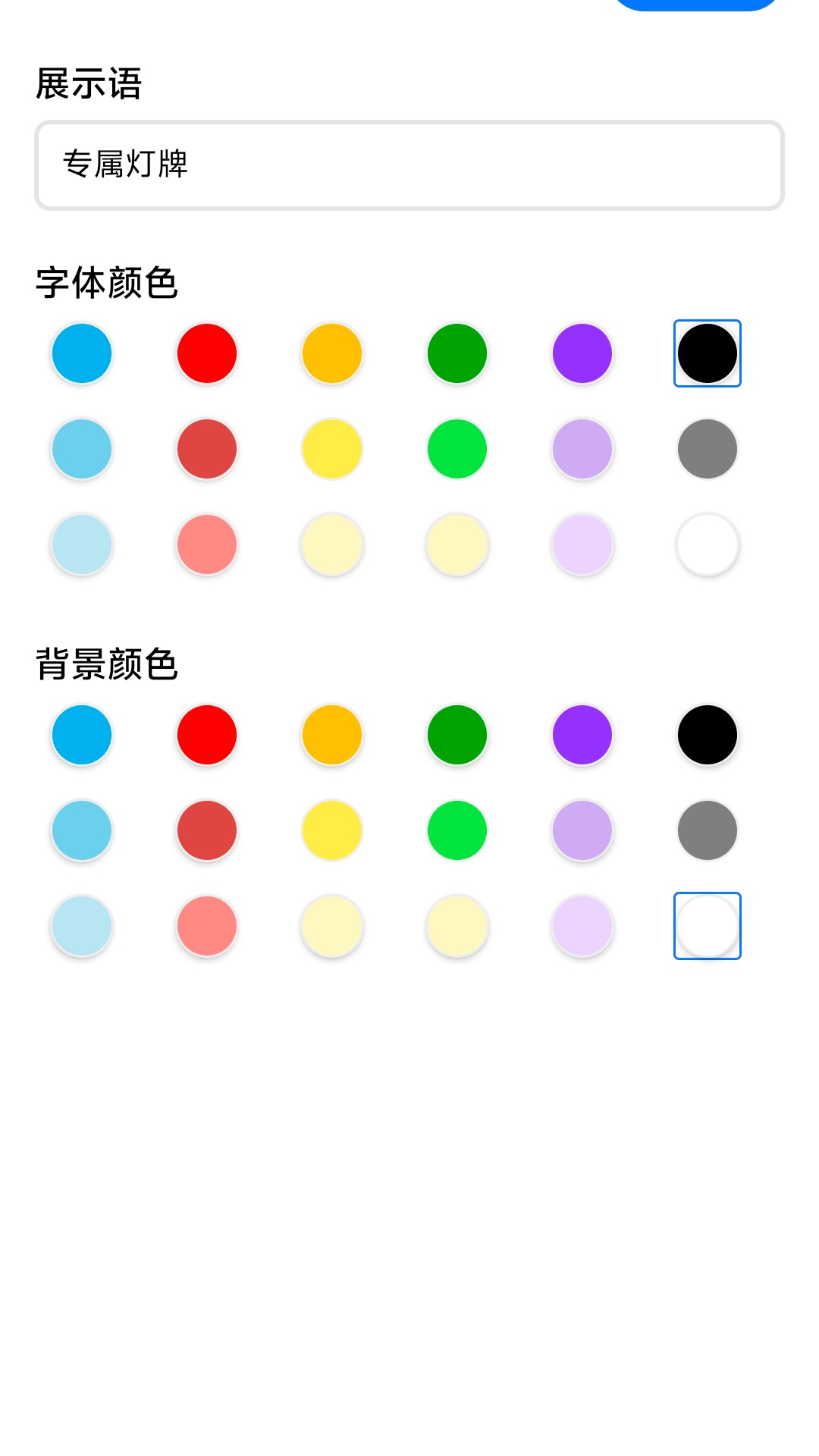The image size is (819, 1456).
Task: Select red as the background color
Action: click(206, 734)
